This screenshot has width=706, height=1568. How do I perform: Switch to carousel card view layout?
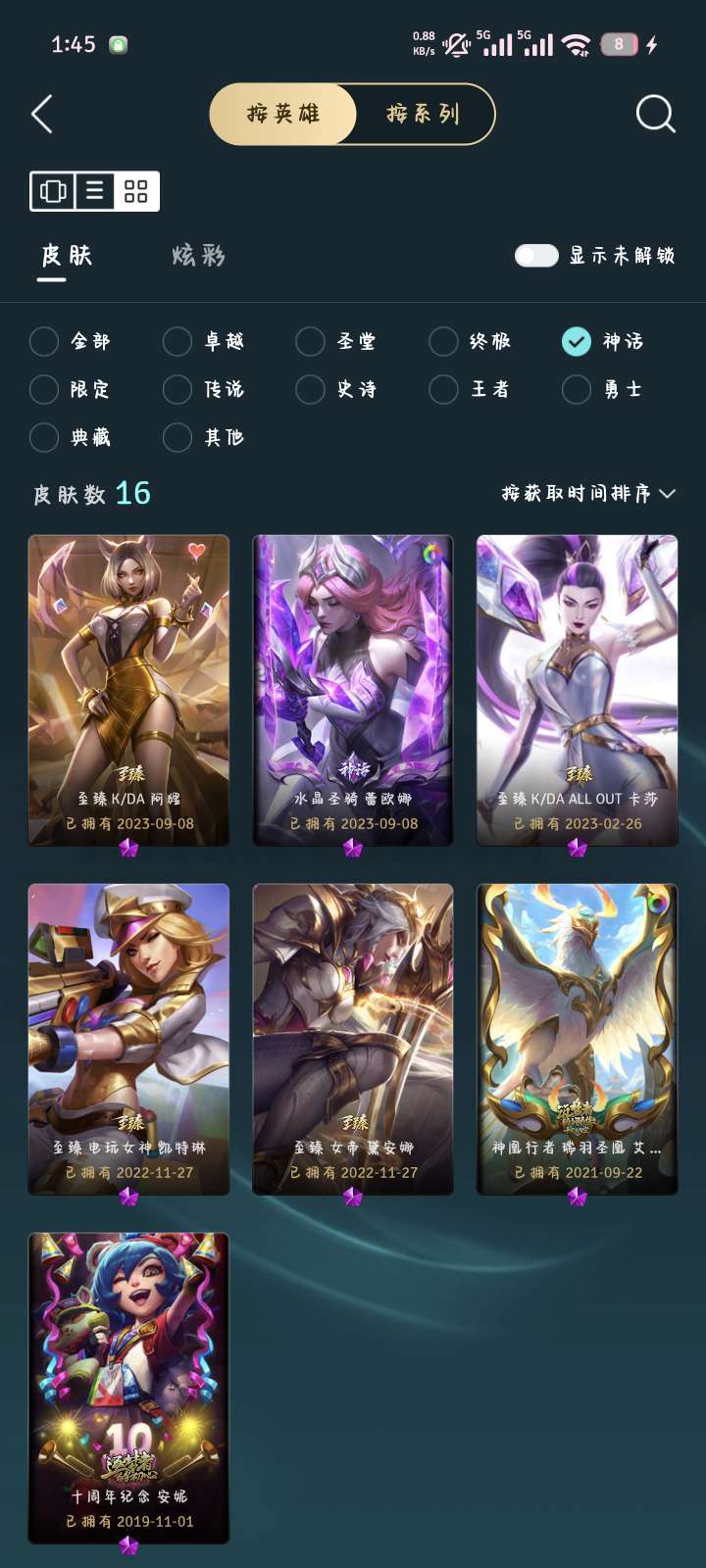(53, 190)
